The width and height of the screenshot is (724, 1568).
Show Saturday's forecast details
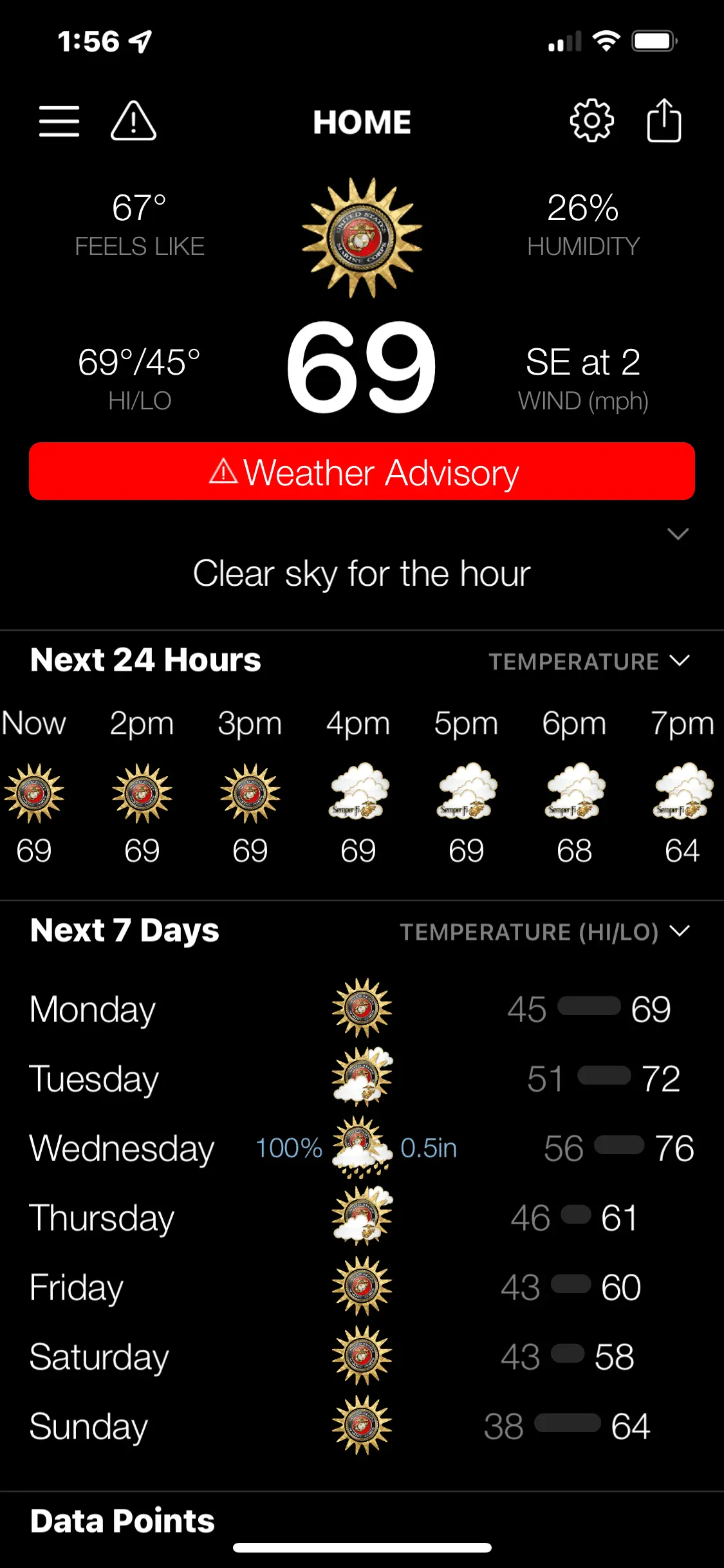pos(362,1356)
